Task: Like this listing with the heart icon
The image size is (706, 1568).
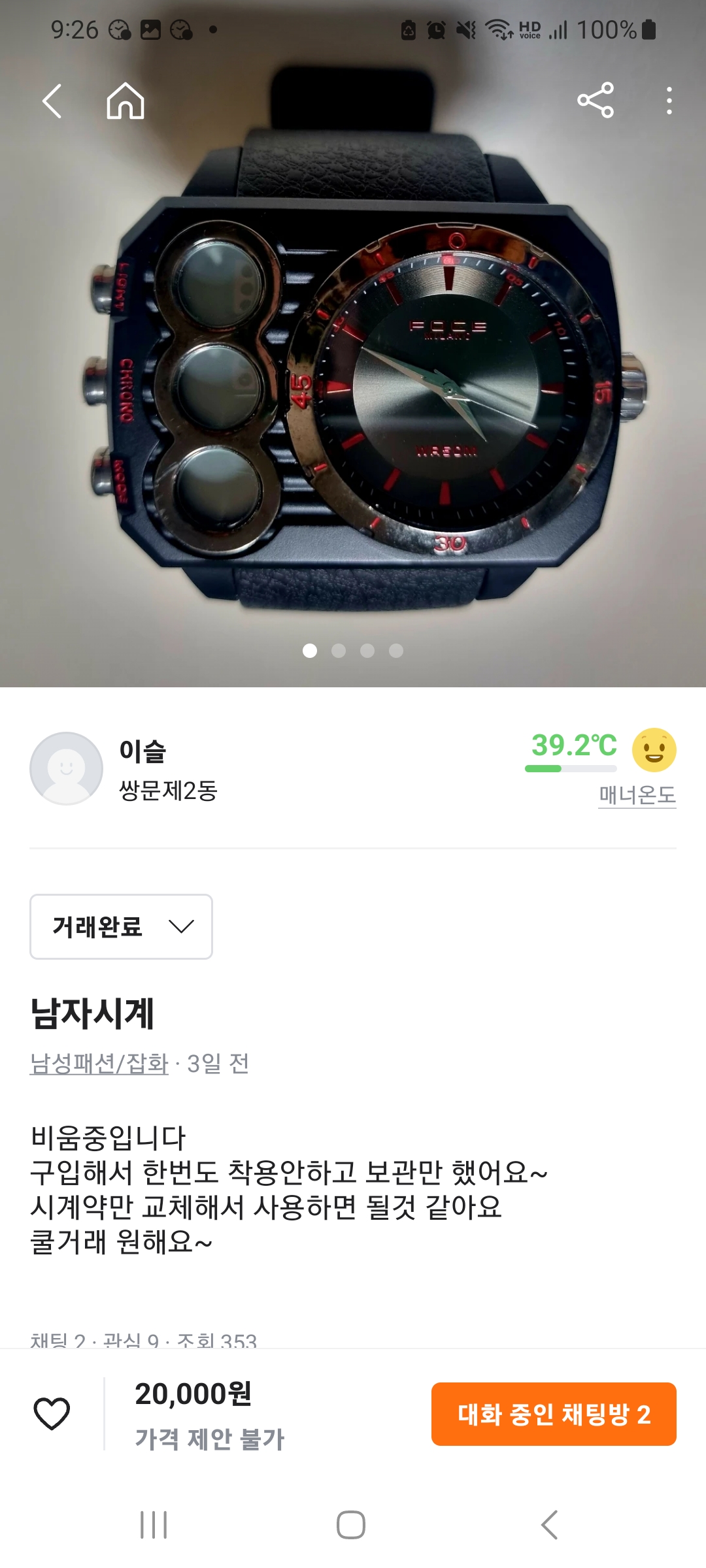Action: click(52, 1414)
